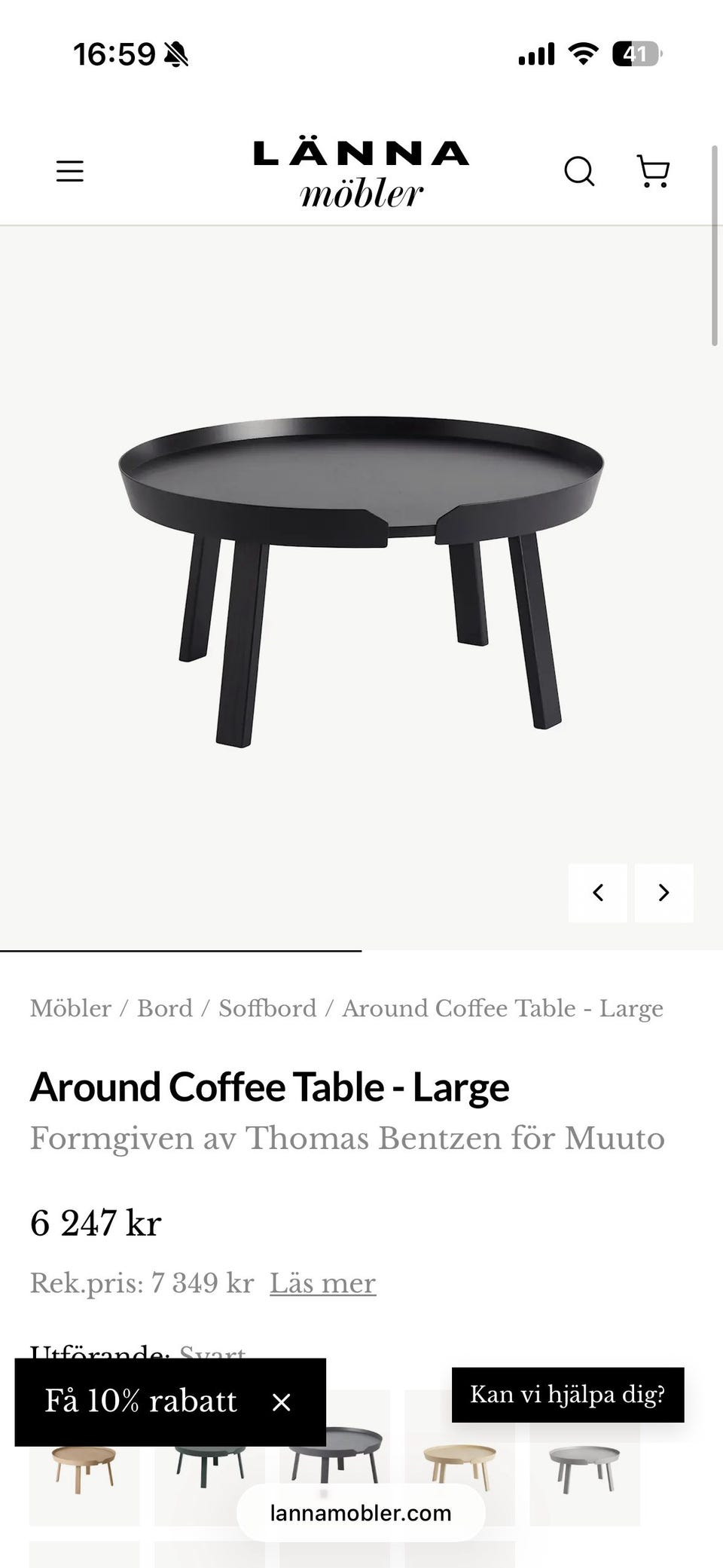
Task: Open the Få 10% rabatt offer
Action: [141, 1401]
